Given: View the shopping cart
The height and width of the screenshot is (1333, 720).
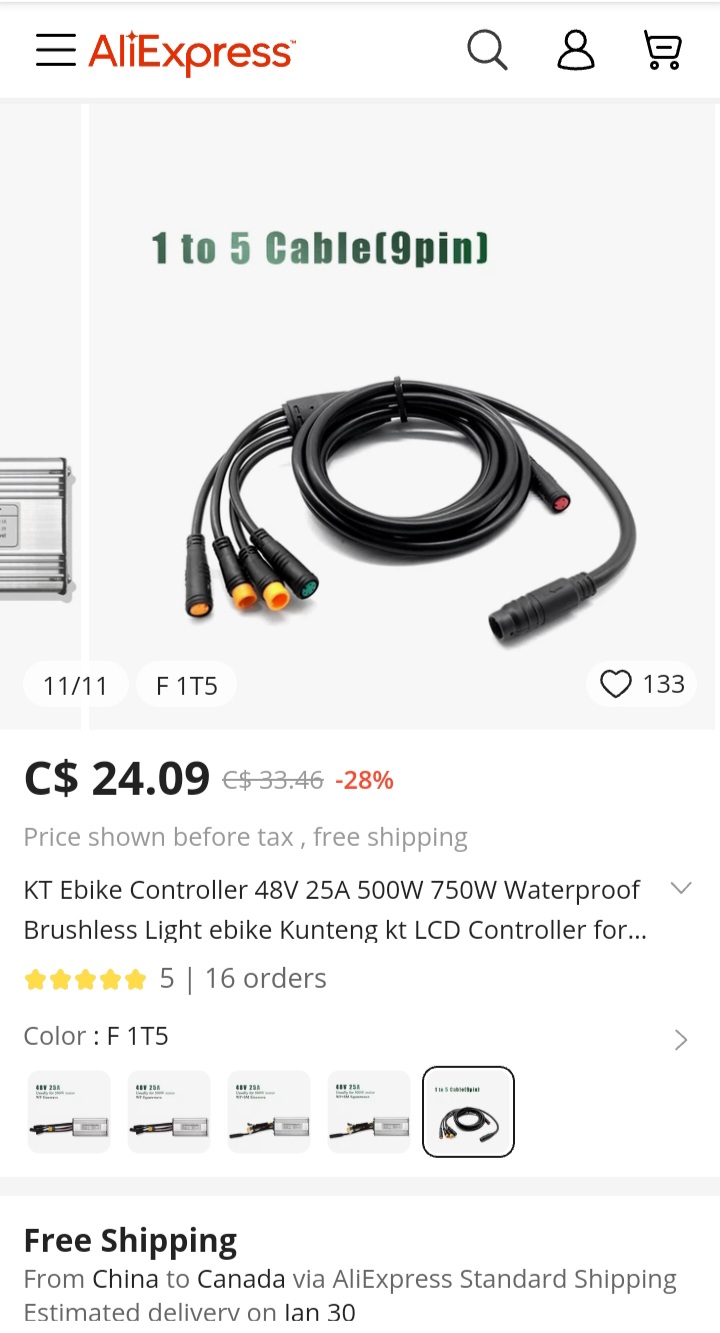Looking at the screenshot, I should tap(662, 50).
